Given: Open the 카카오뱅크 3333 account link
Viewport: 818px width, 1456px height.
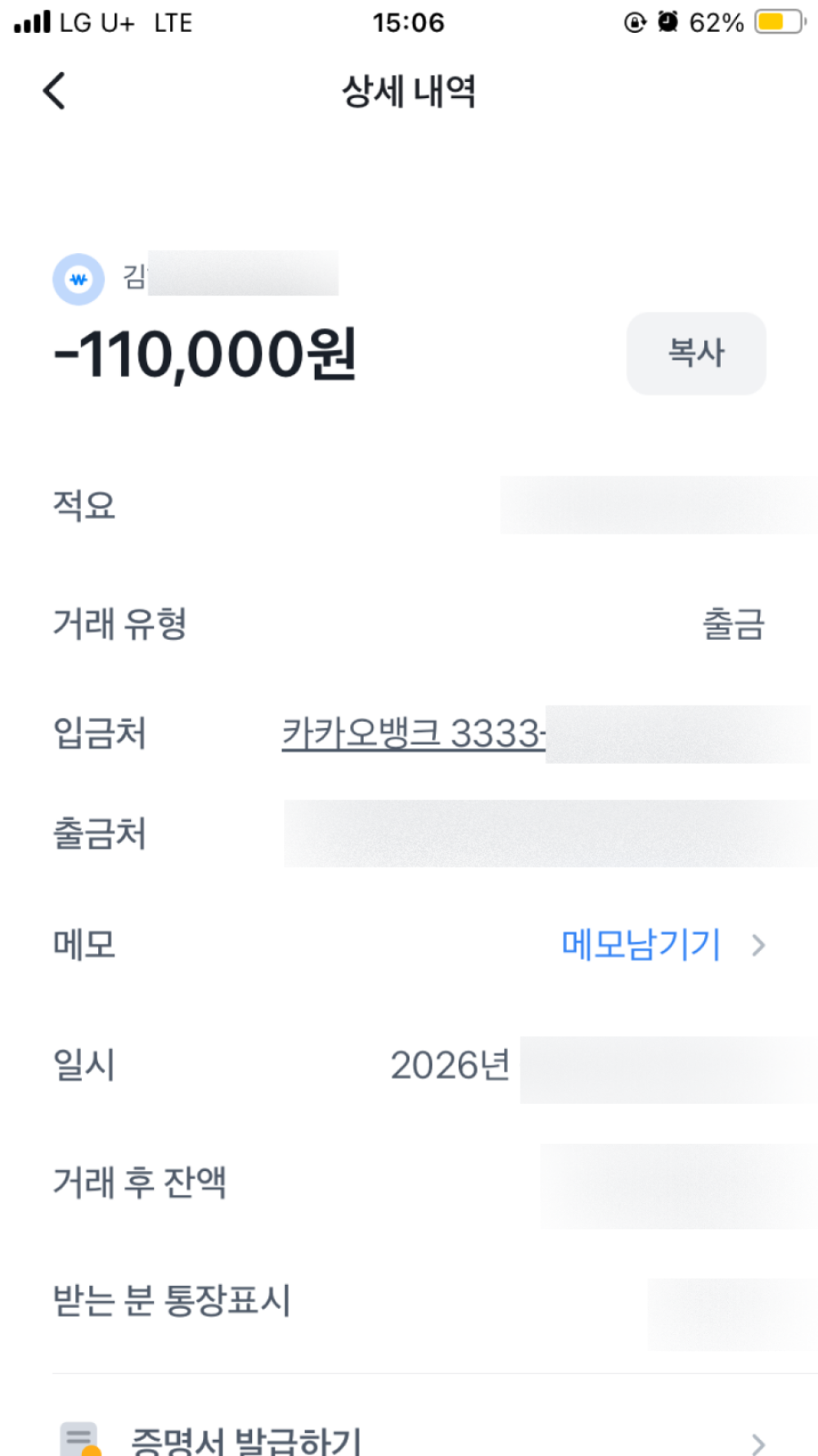Looking at the screenshot, I should 413,733.
